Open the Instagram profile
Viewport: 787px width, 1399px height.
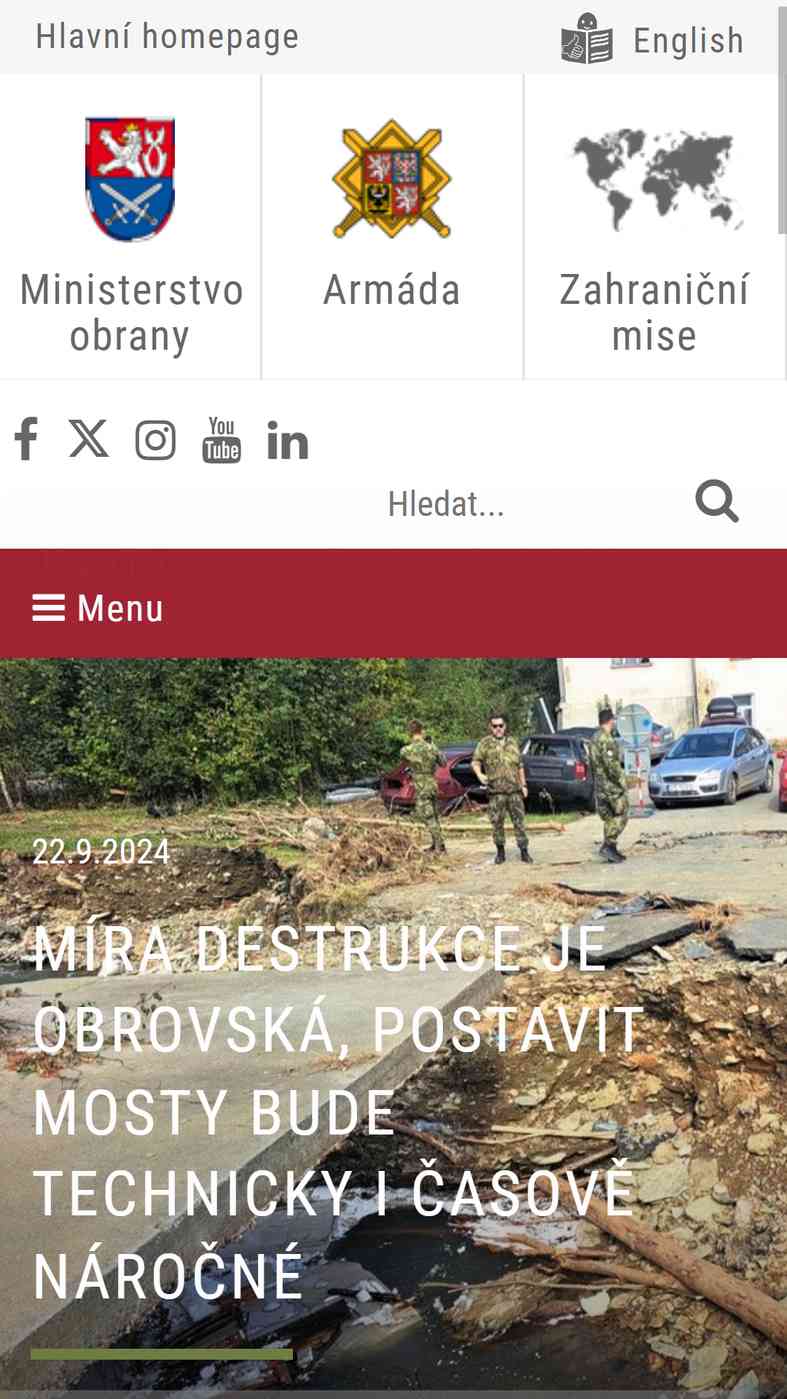point(155,440)
